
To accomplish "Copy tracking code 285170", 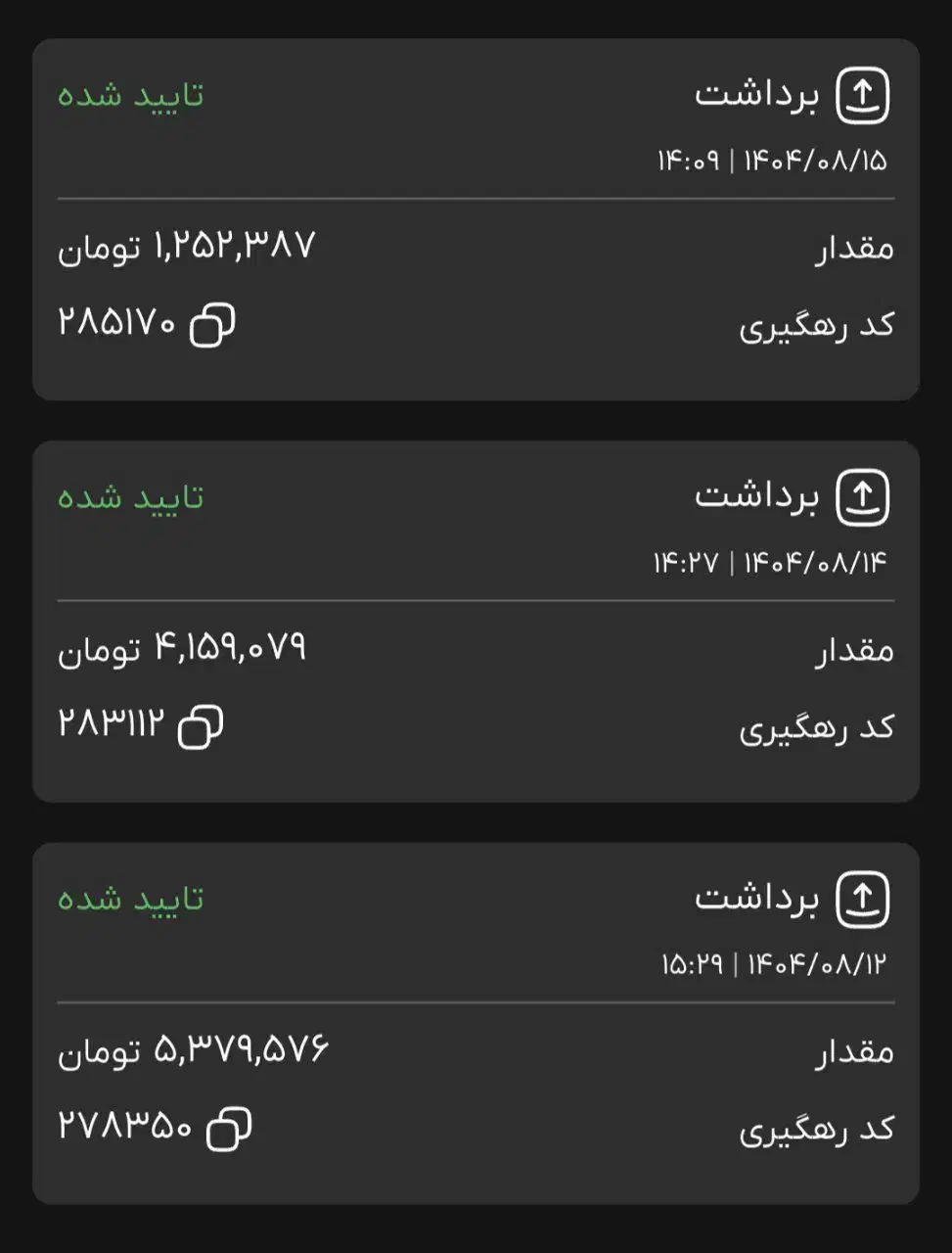I will (212, 325).
